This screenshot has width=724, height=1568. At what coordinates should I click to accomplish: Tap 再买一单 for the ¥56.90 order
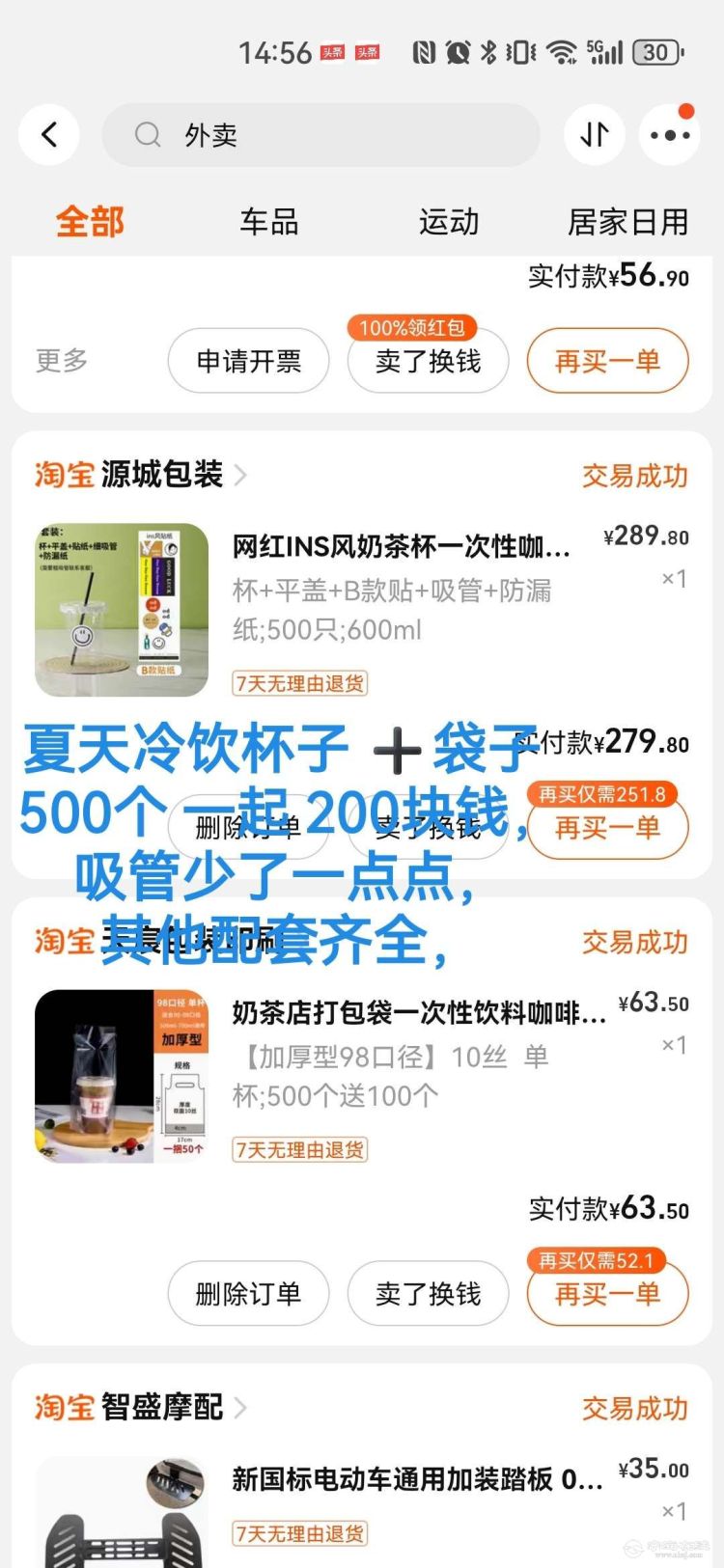pyautogui.click(x=607, y=361)
